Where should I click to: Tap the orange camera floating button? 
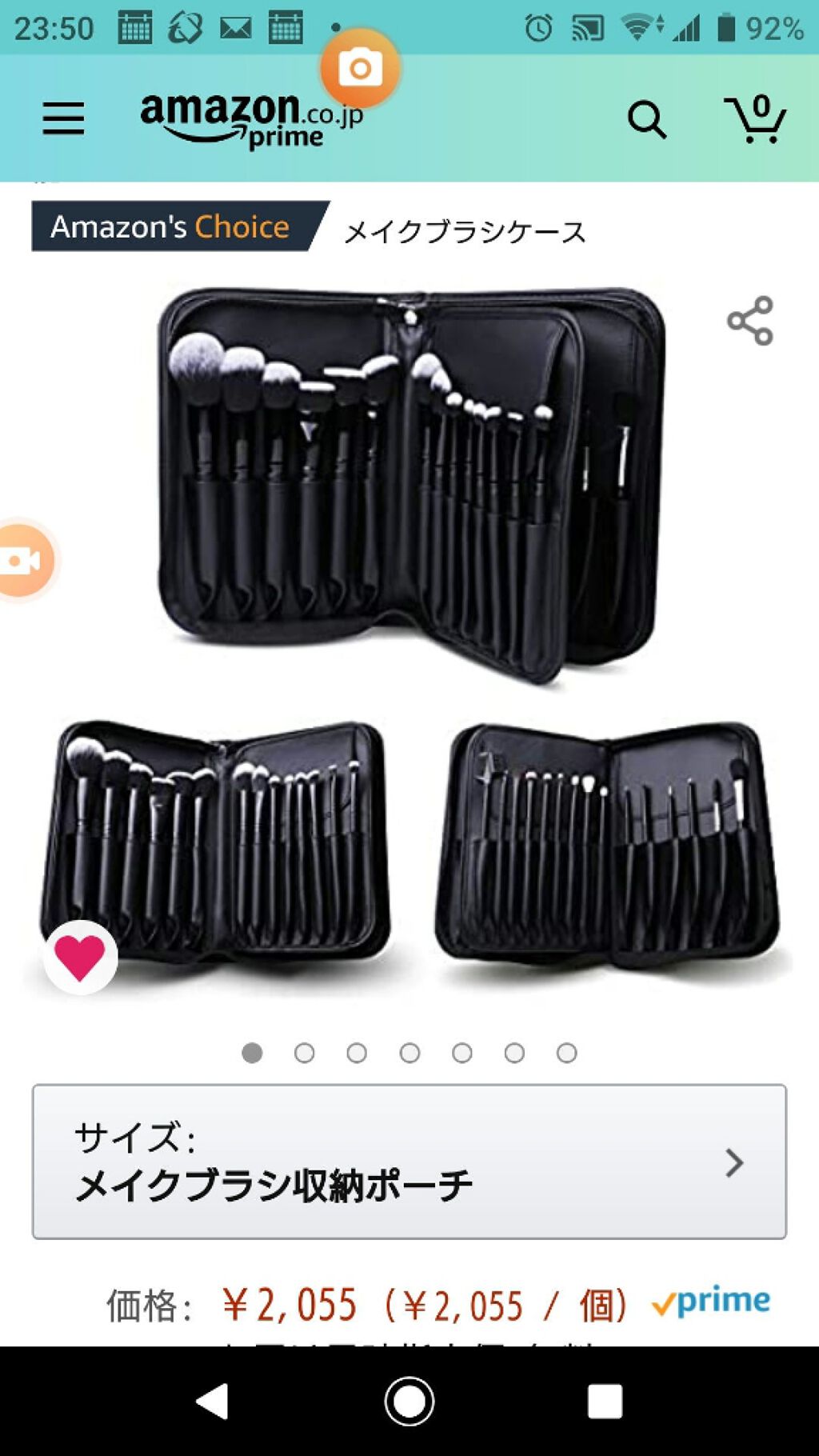point(360,69)
